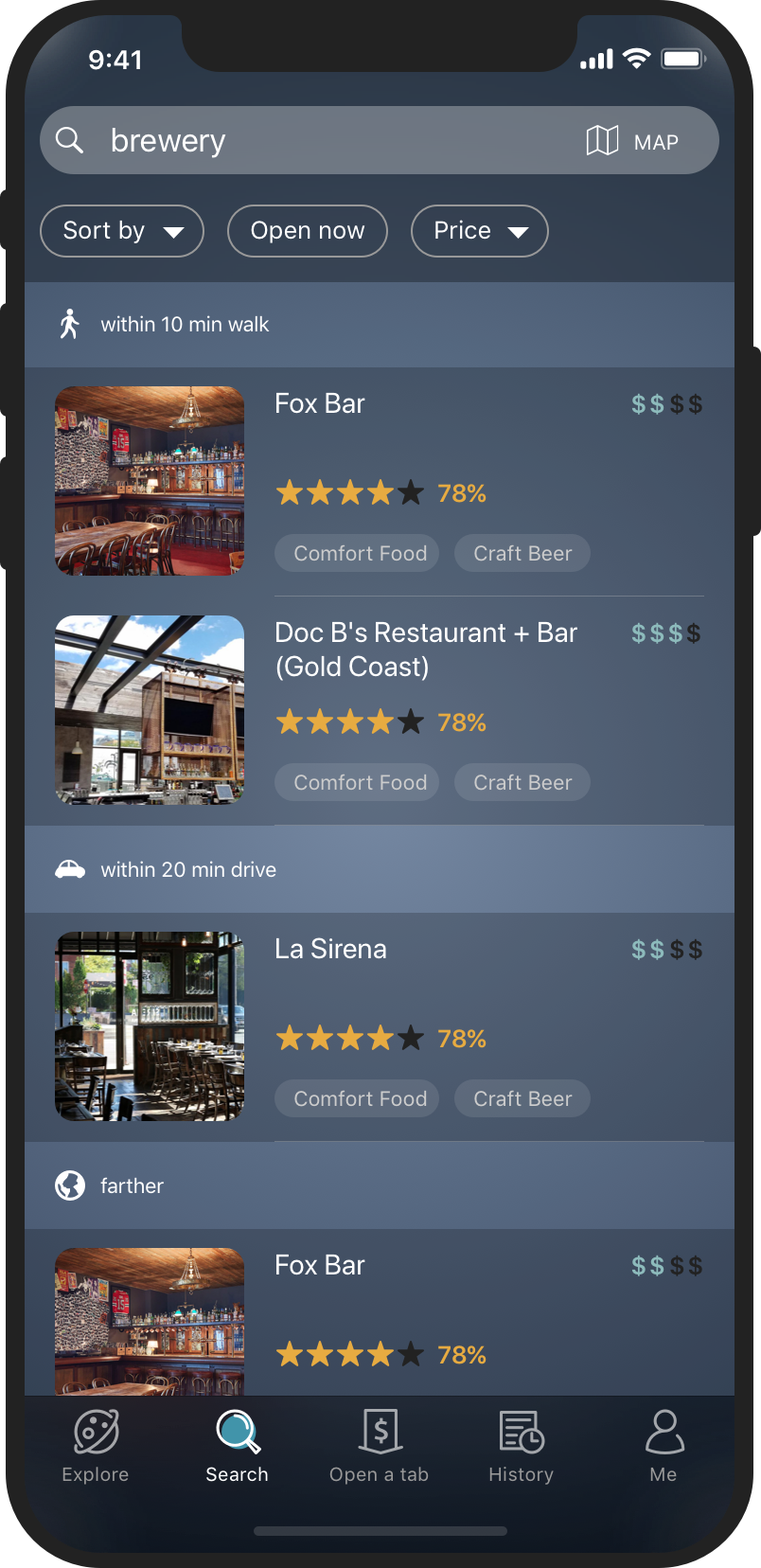Go to the Explore tab
761x1568 pixels.
(x=96, y=1446)
